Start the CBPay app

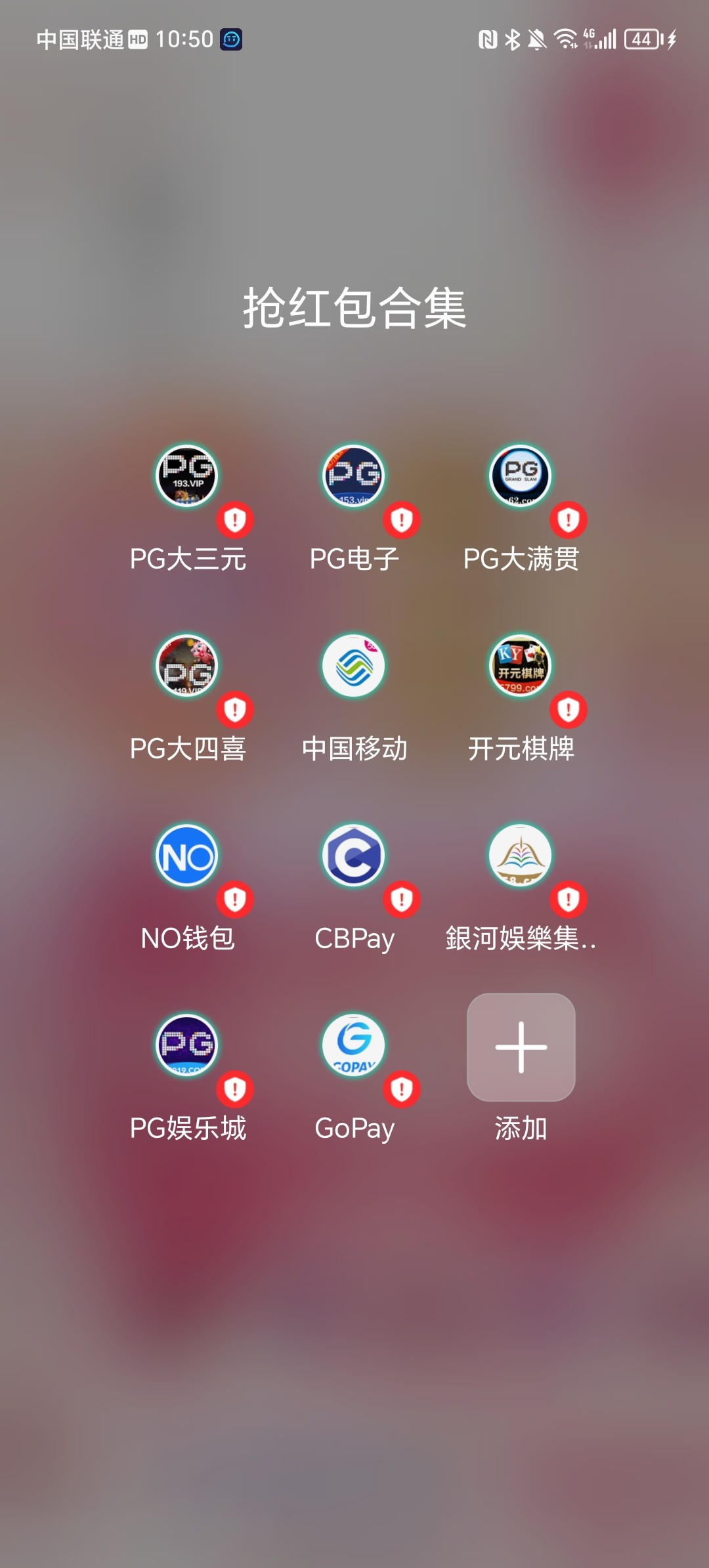coord(353,855)
